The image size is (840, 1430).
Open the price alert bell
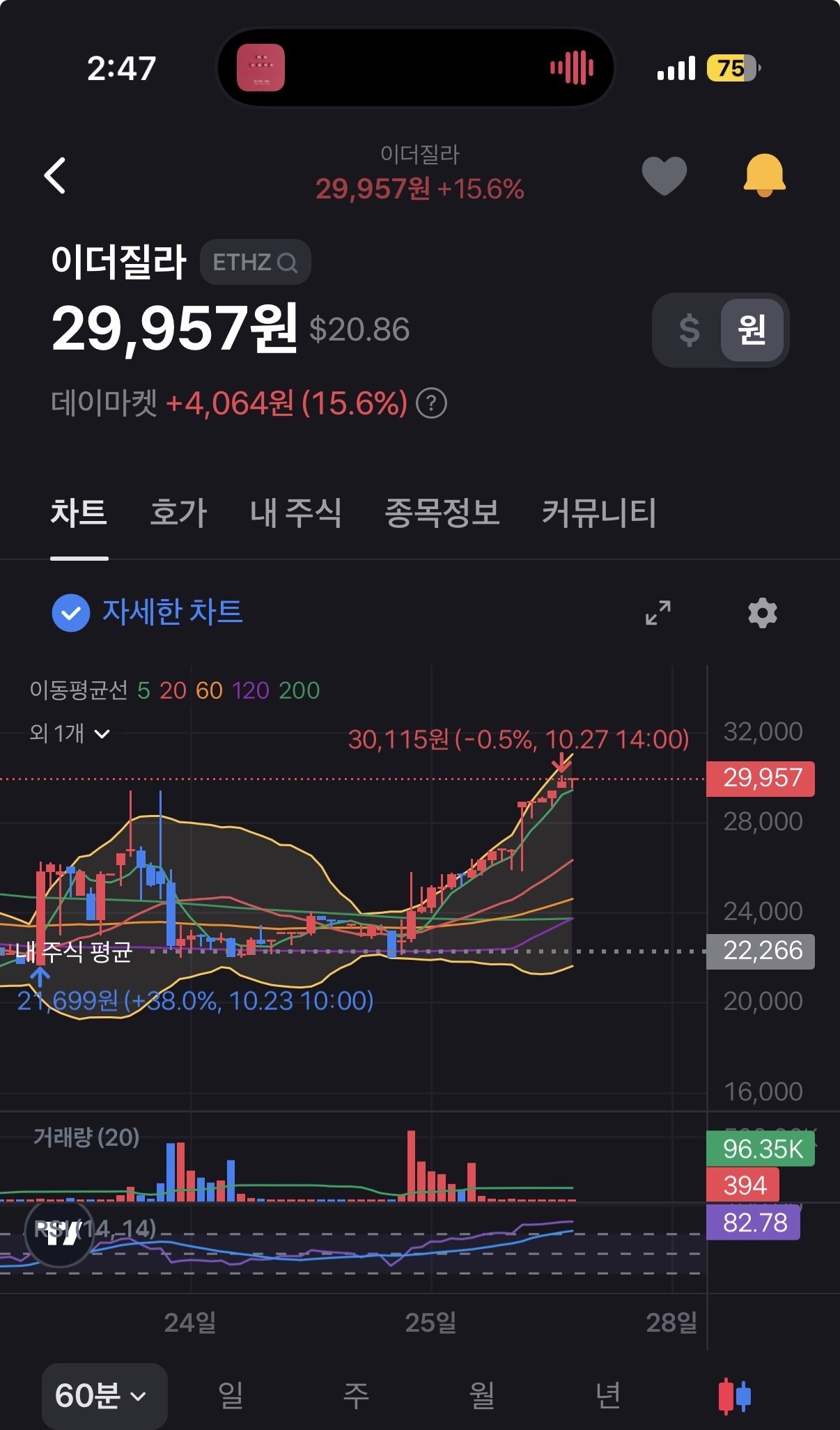click(x=764, y=176)
